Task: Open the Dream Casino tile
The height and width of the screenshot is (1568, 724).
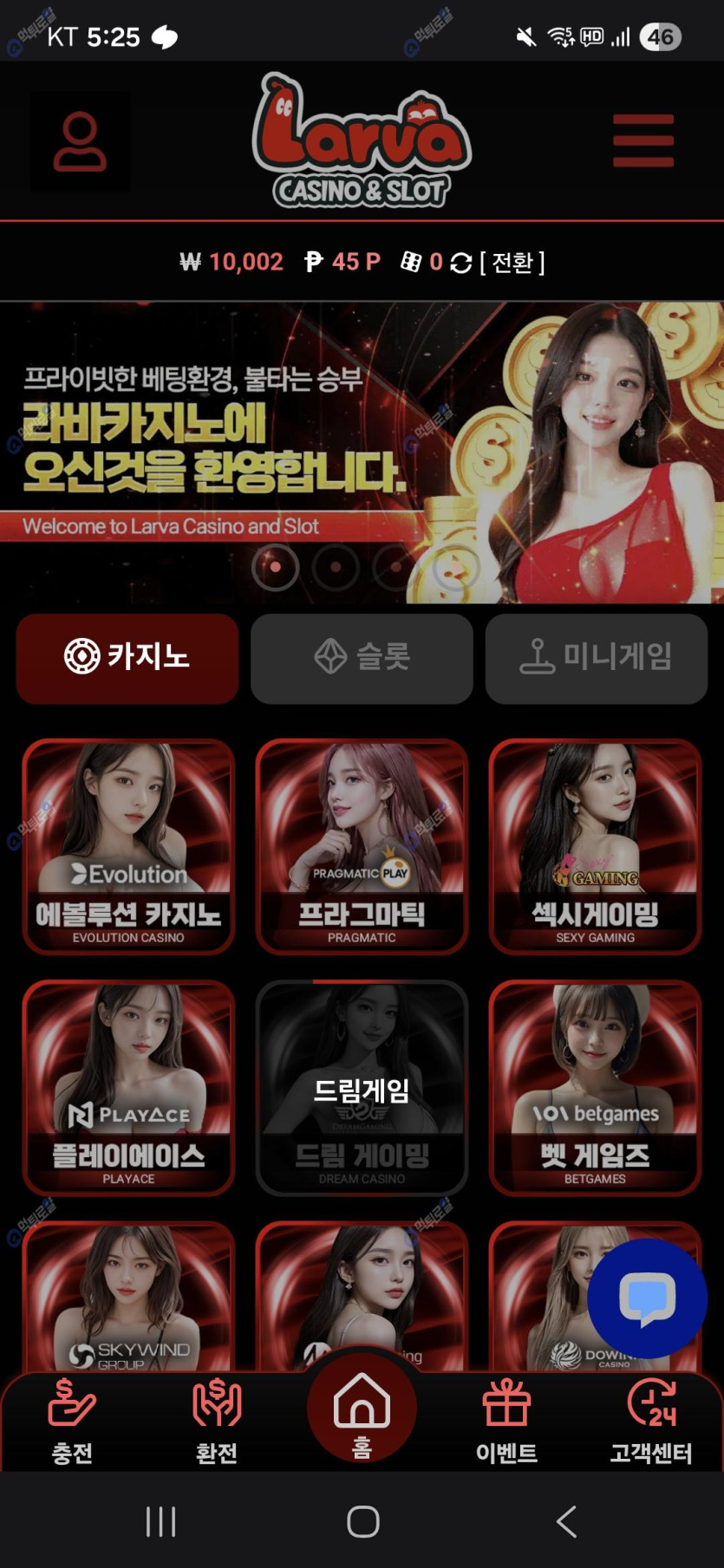Action: pos(362,1087)
